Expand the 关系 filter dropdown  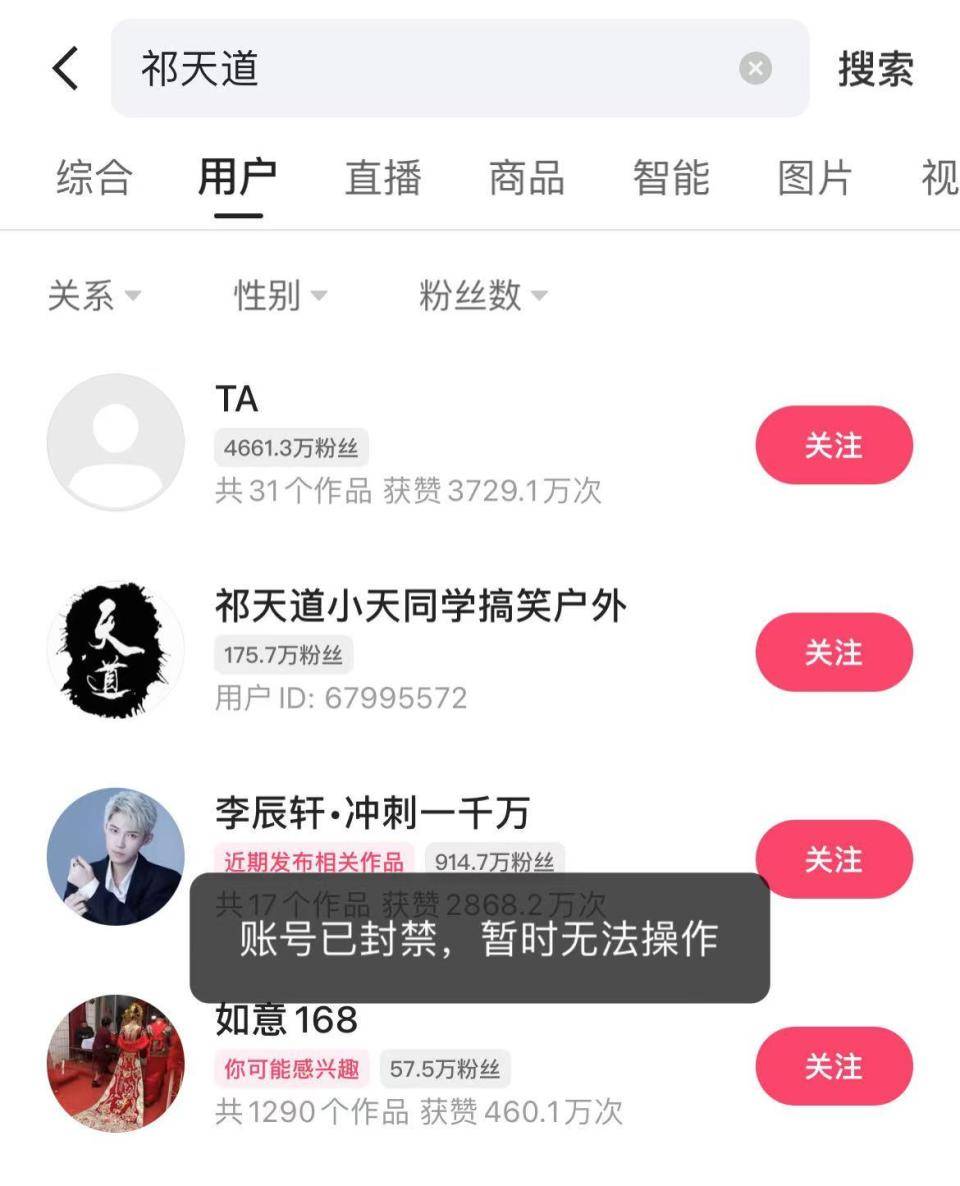pos(94,296)
